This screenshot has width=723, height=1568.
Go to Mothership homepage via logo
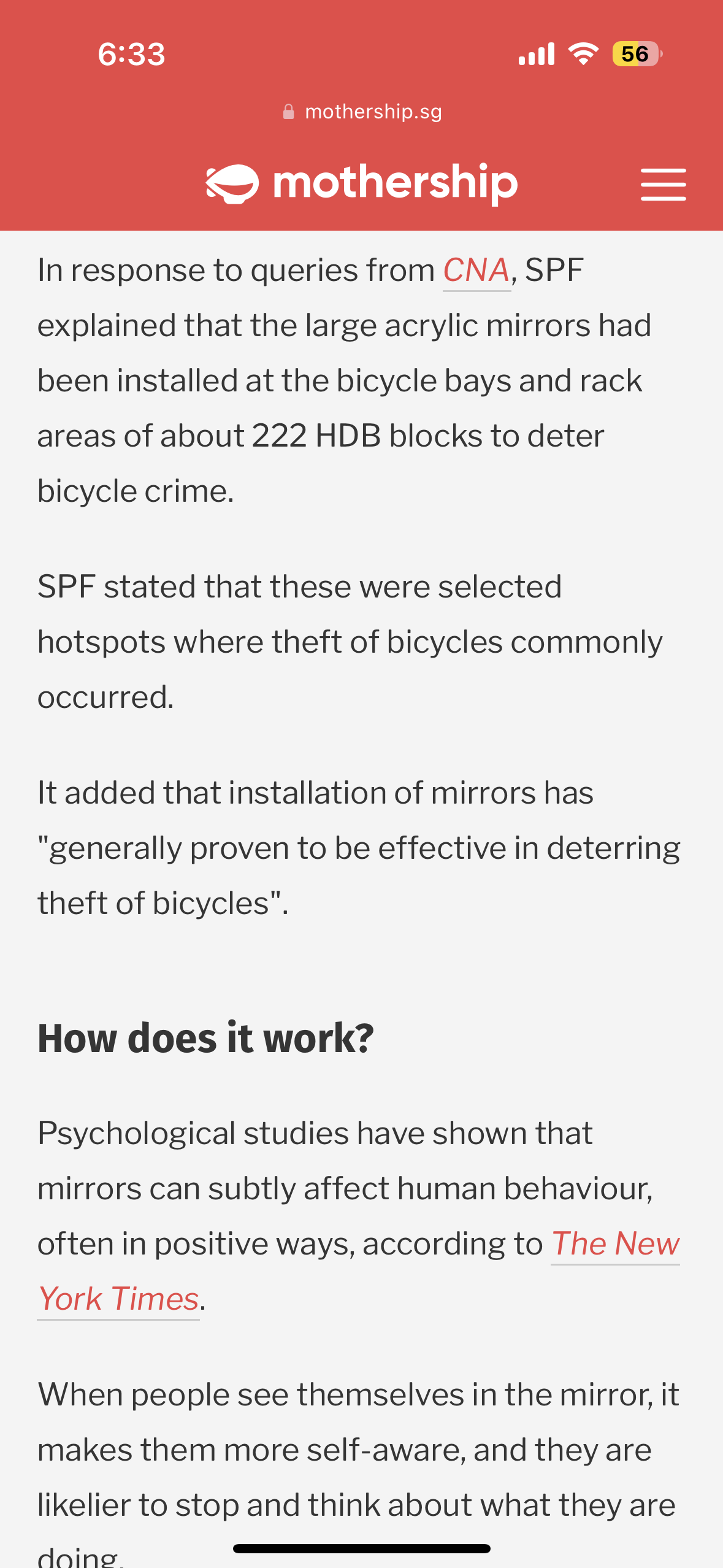point(361,183)
